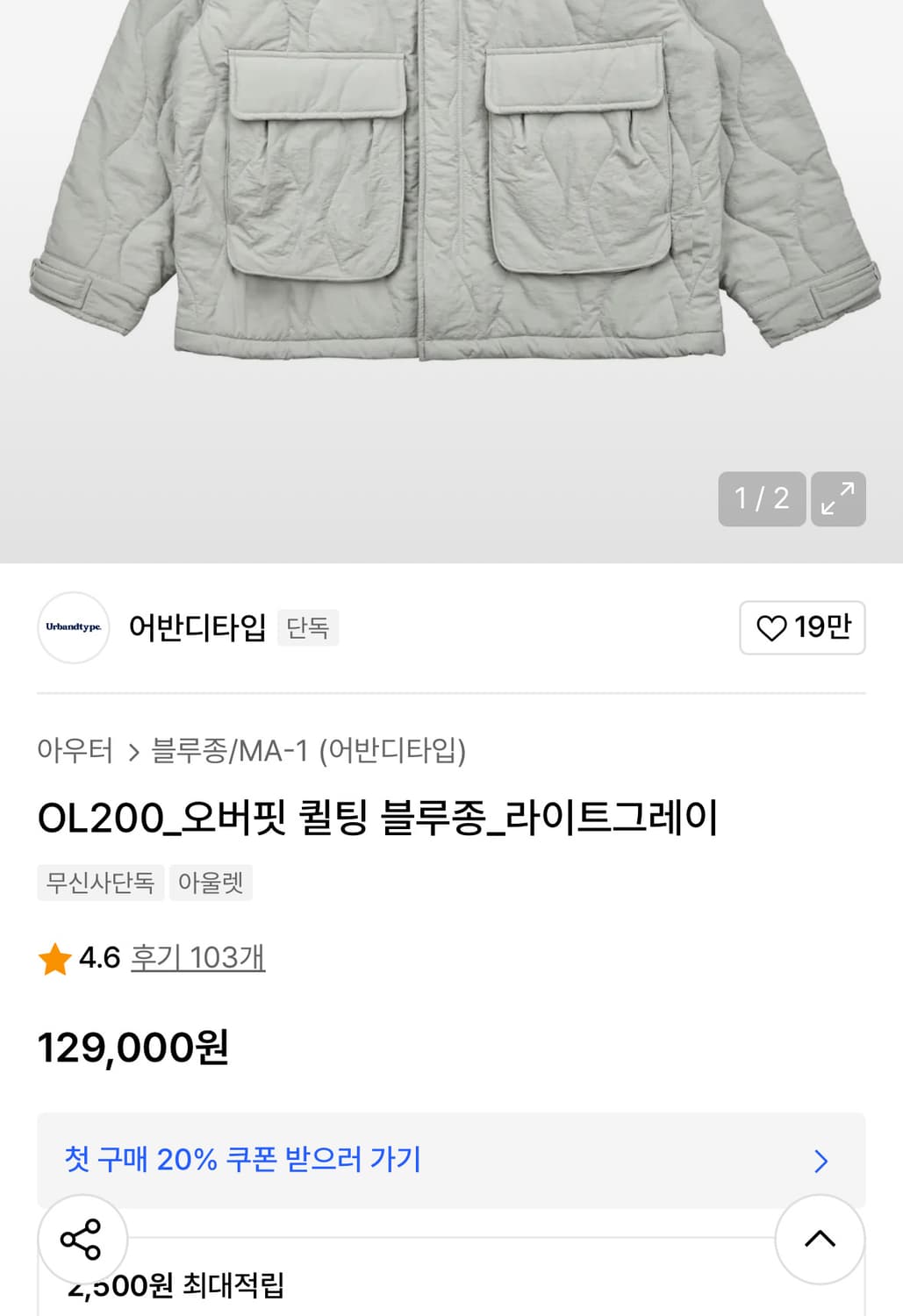Expand product image to fullscreen
Image resolution: width=903 pixels, height=1316 pixels.
(x=837, y=499)
